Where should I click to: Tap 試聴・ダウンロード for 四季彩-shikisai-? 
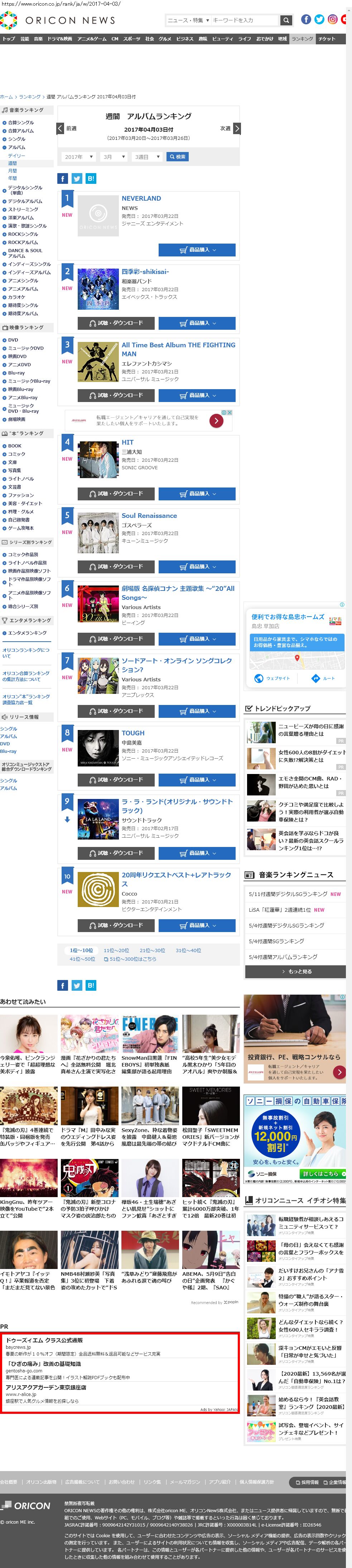(116, 323)
